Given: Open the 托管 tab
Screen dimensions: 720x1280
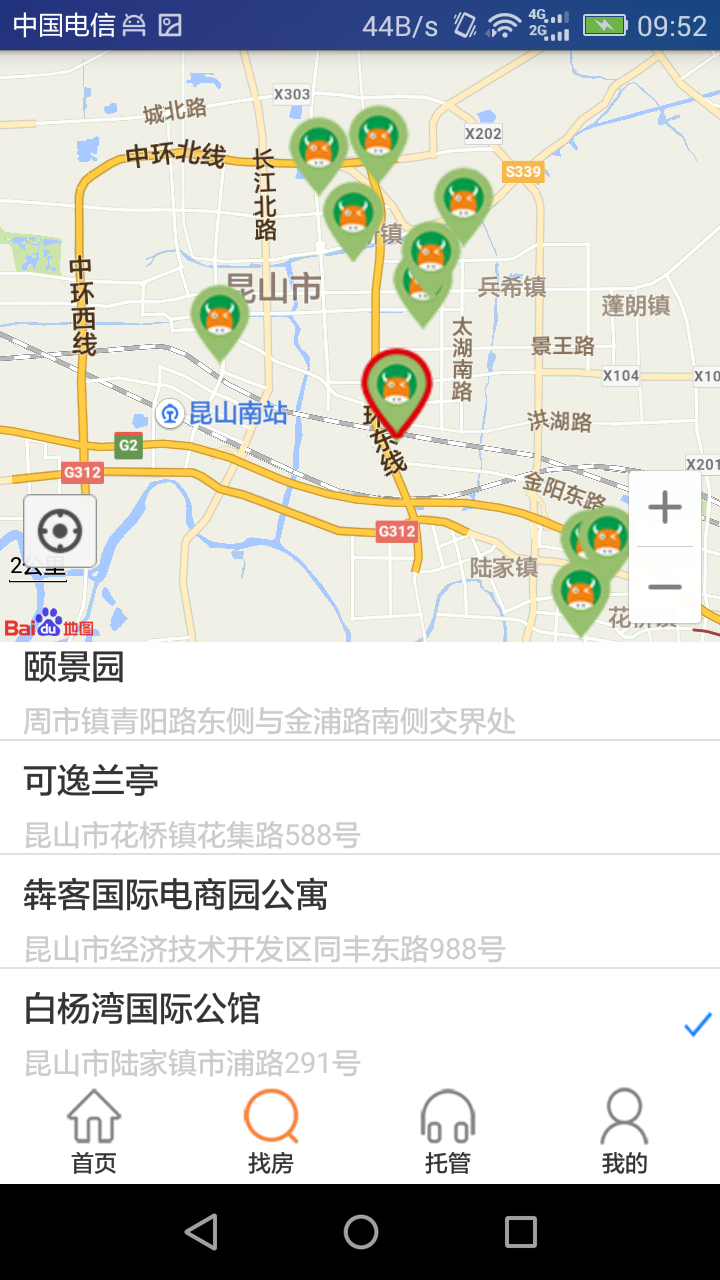Looking at the screenshot, I should click(x=447, y=1131).
